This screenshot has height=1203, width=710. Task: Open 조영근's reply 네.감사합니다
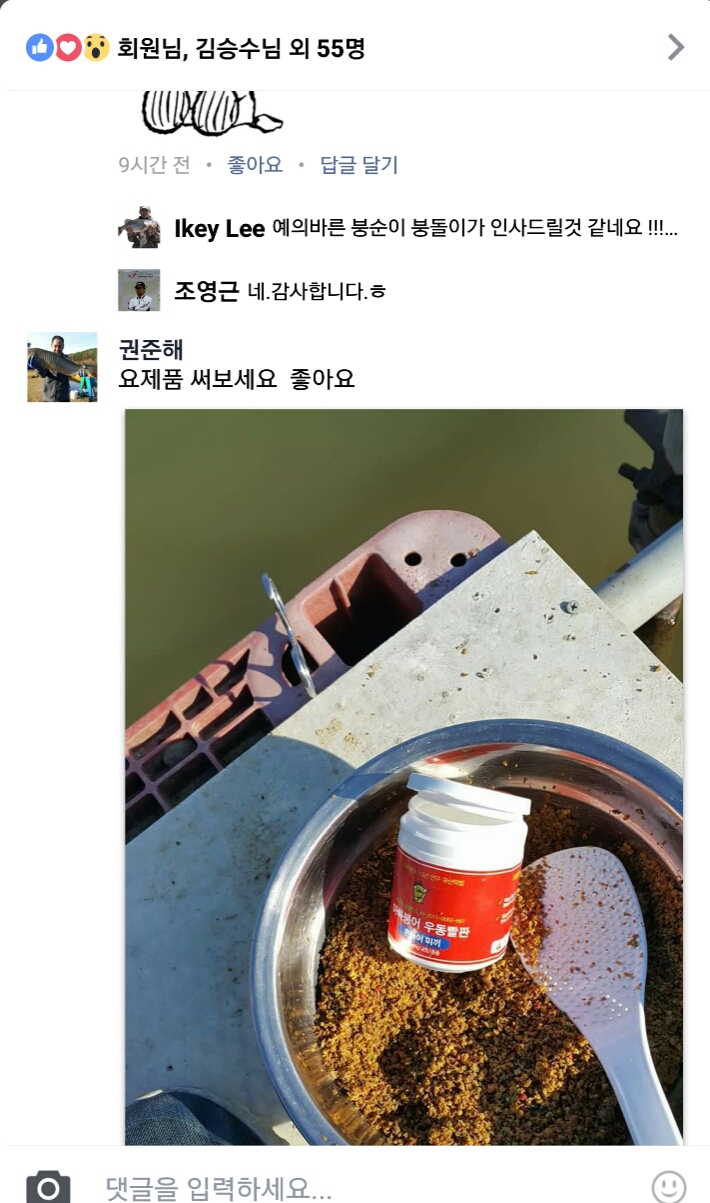coord(316,291)
